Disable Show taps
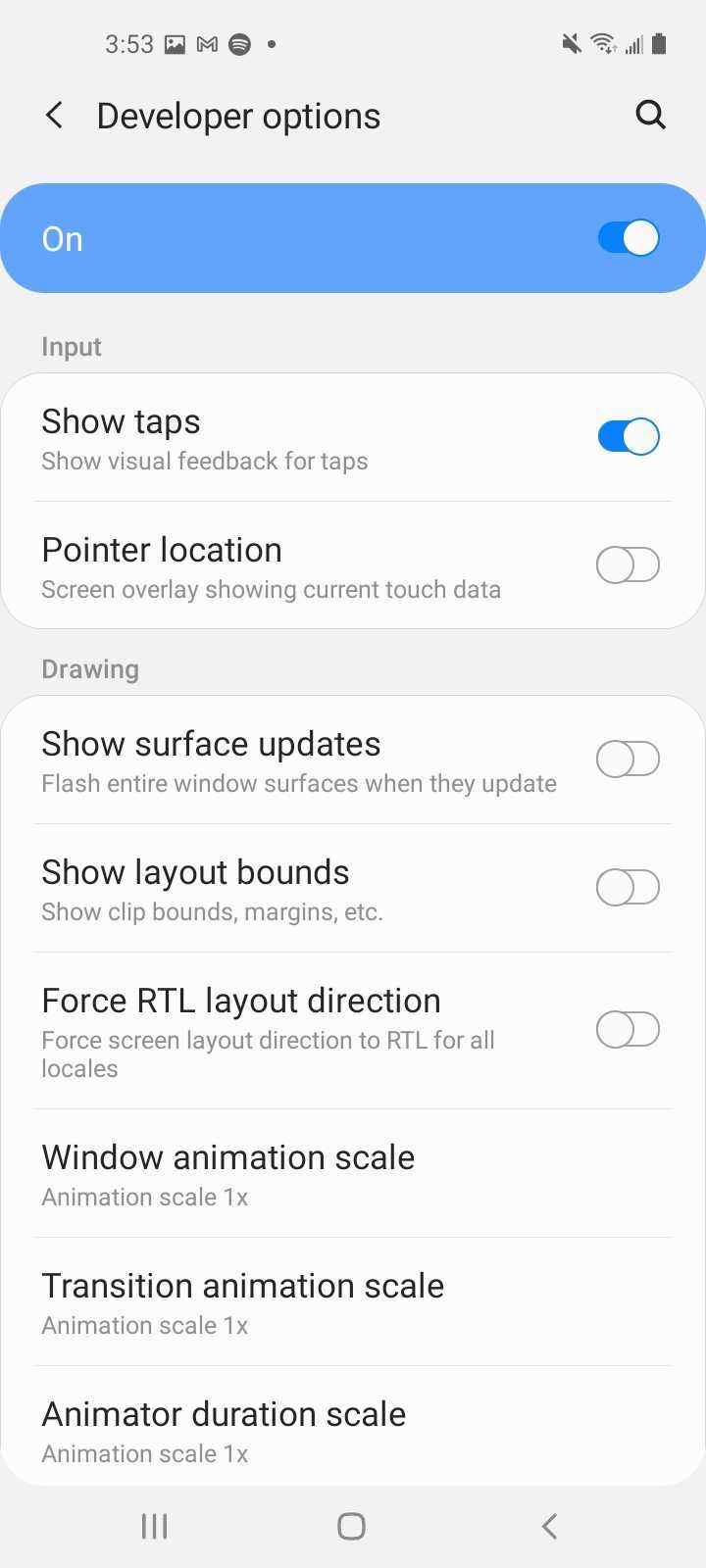This screenshot has height=1568, width=706. click(628, 436)
